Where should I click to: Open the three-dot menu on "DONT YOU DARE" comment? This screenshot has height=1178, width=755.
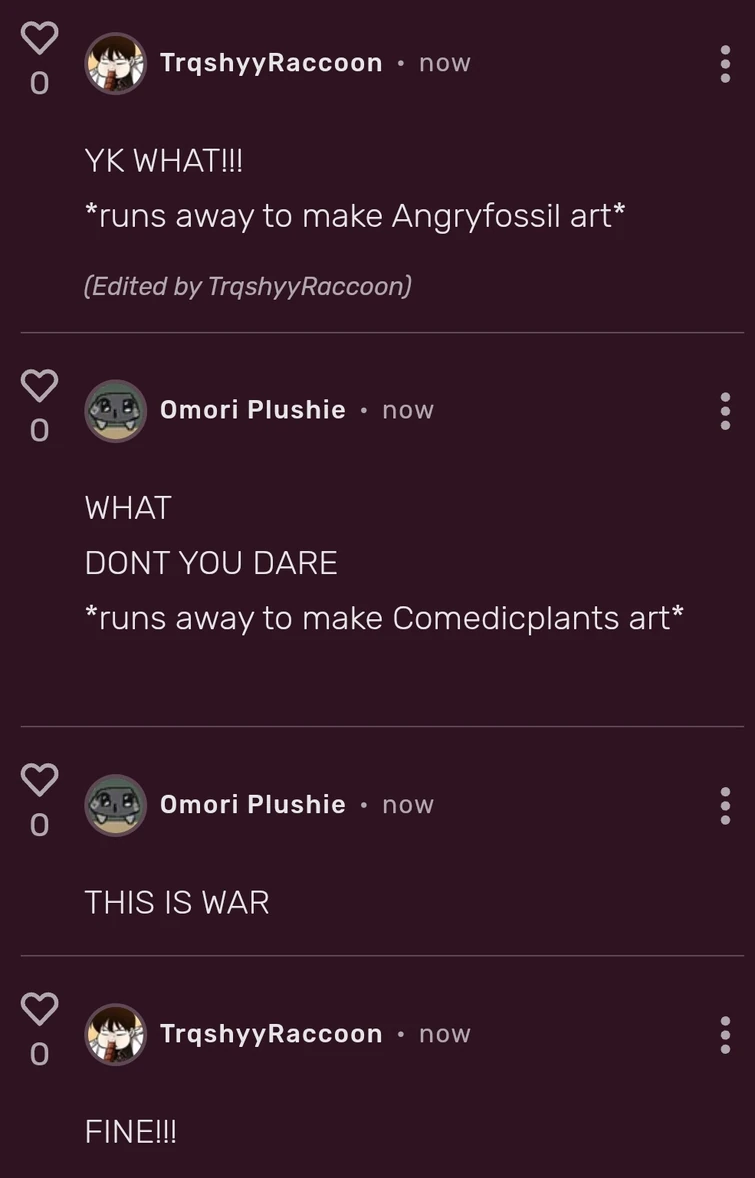(725, 411)
